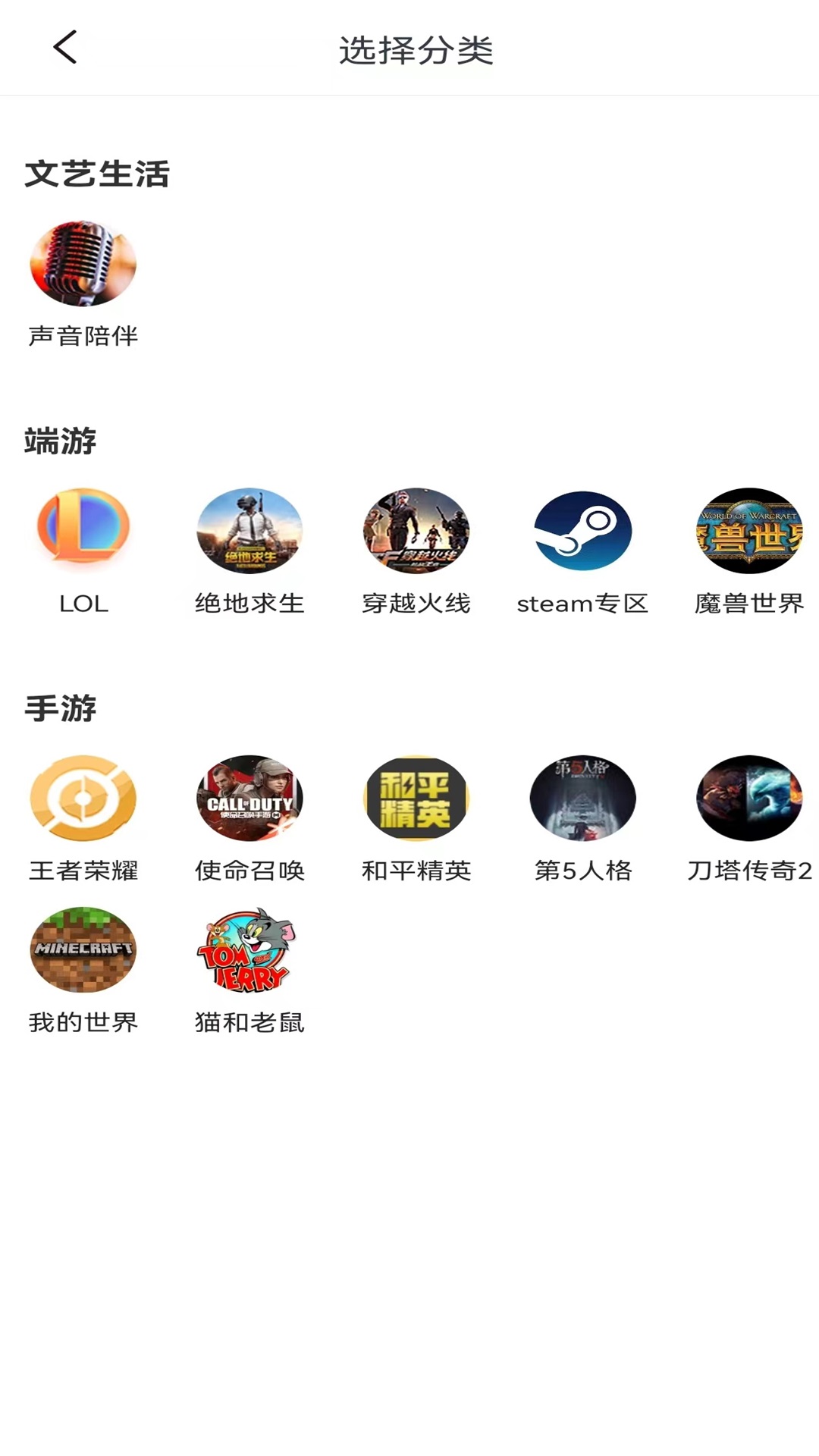Select the 魔兽世界 category icon
The width and height of the screenshot is (819, 1456).
click(x=749, y=531)
